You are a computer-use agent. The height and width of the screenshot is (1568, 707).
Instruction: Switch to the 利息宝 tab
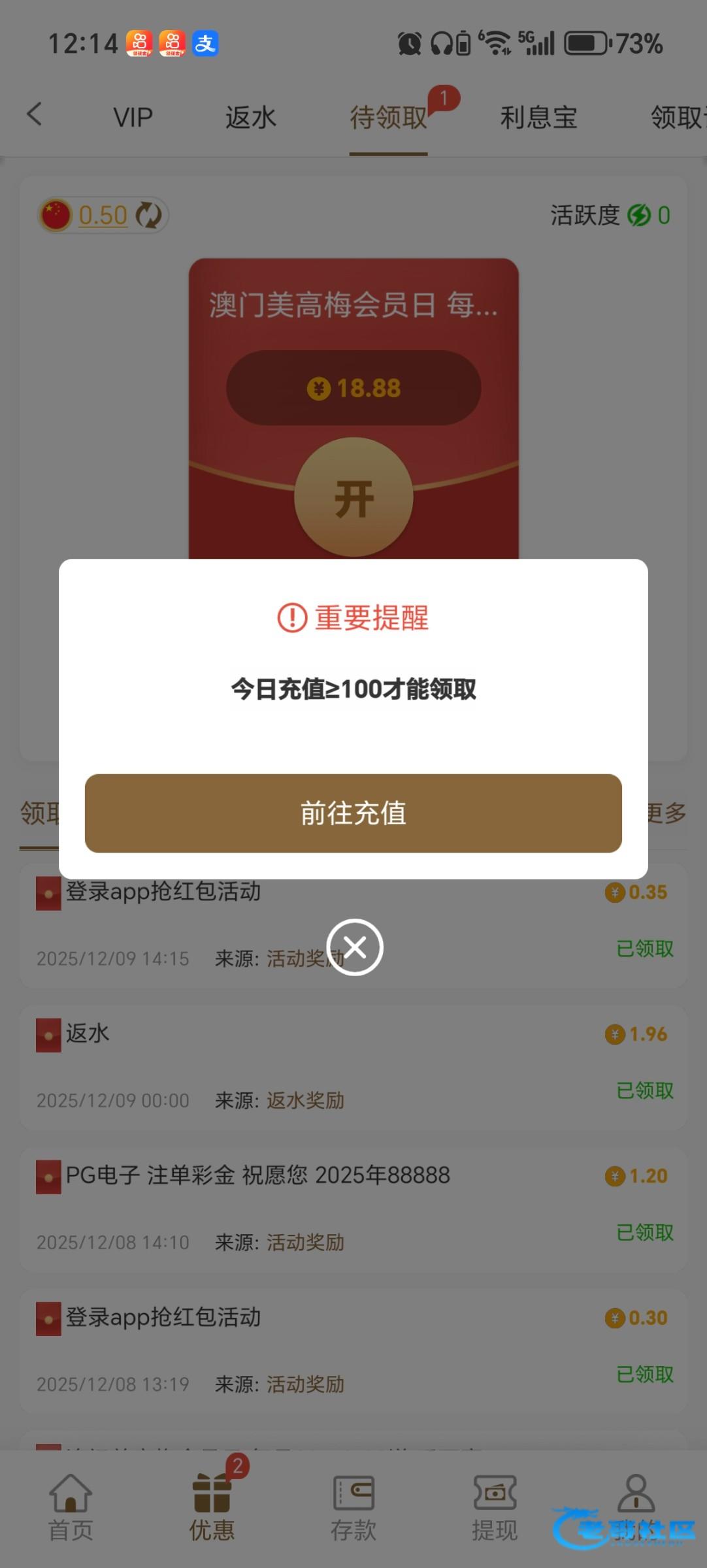(538, 118)
